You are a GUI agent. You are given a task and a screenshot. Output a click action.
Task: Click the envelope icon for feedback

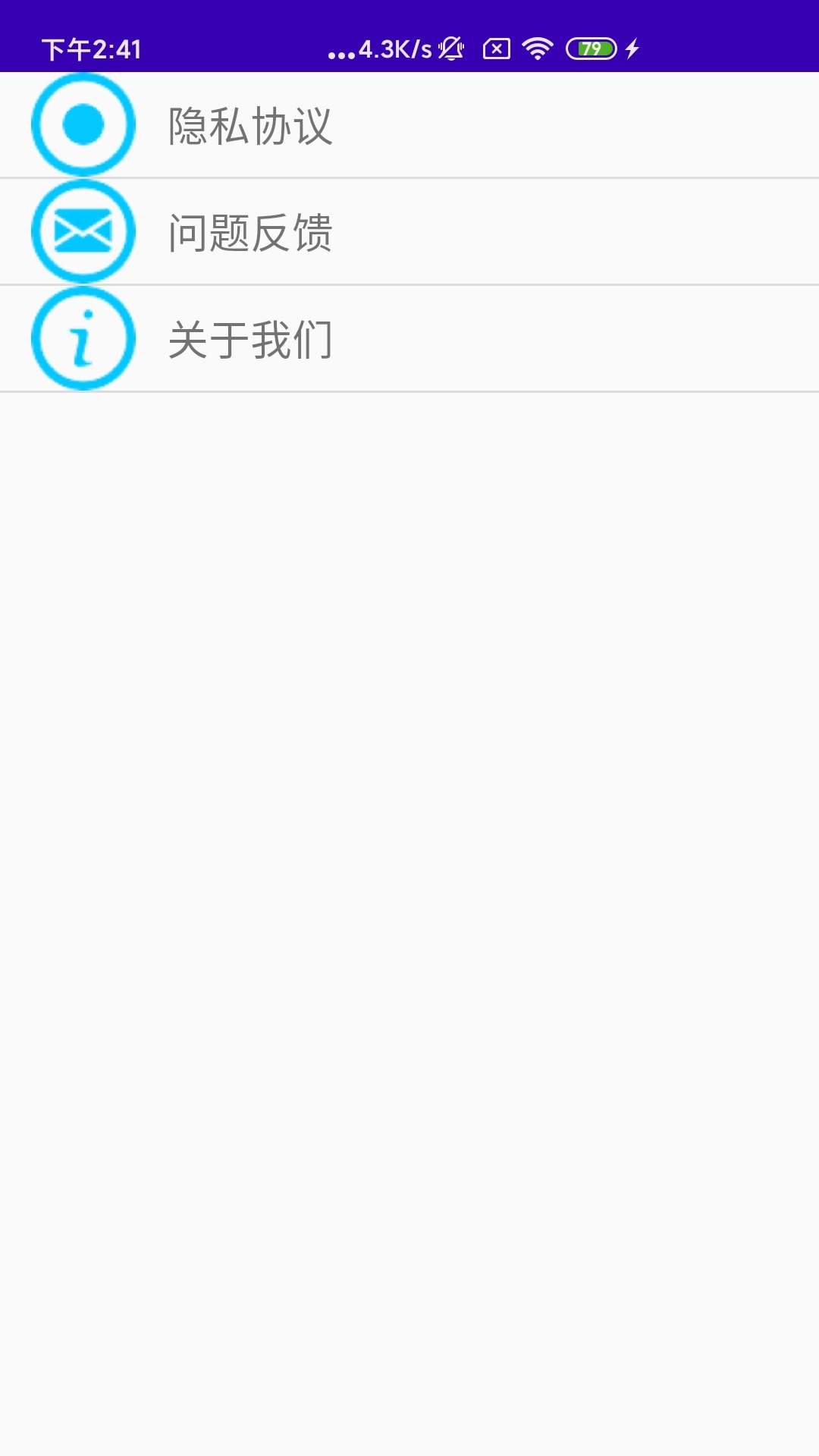tap(82, 231)
